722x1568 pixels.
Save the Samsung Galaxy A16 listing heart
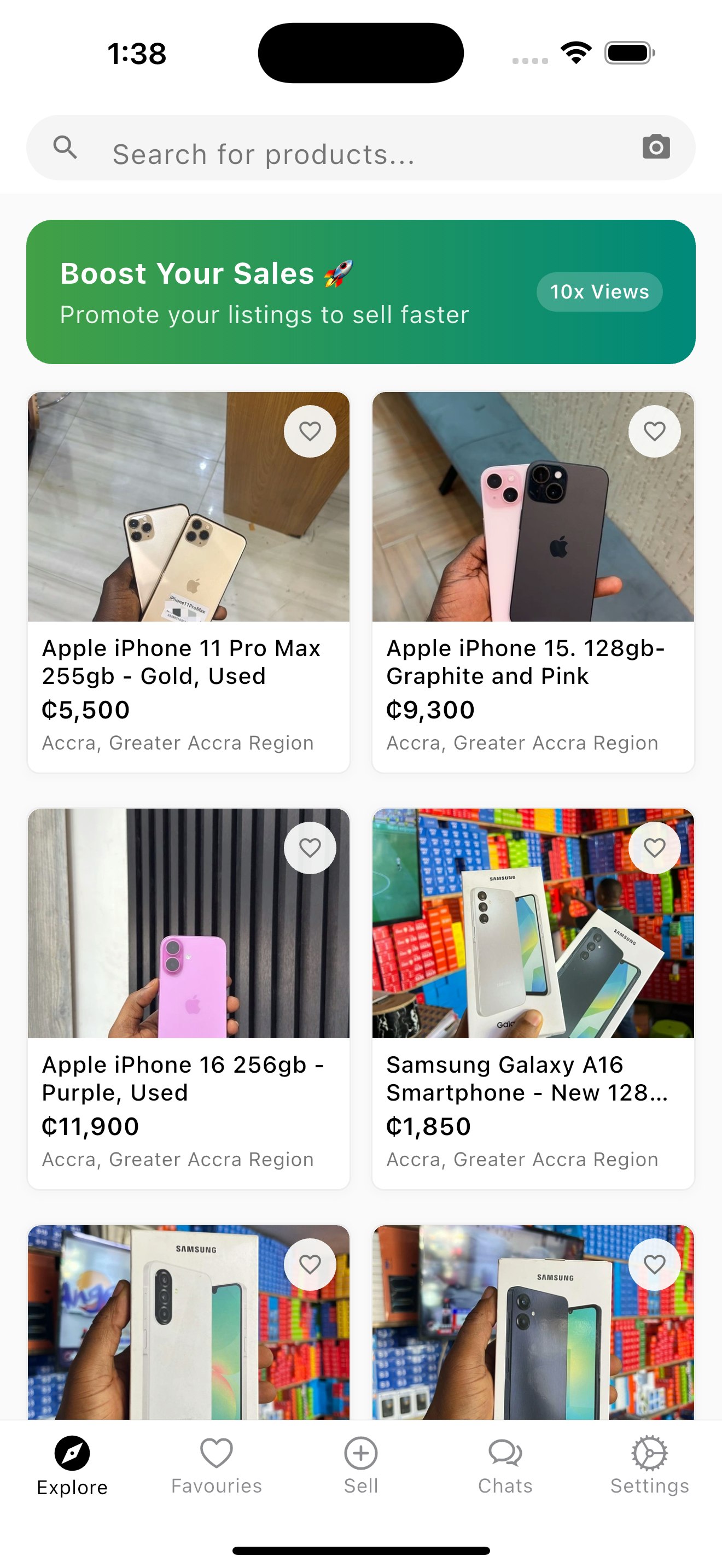(x=654, y=848)
